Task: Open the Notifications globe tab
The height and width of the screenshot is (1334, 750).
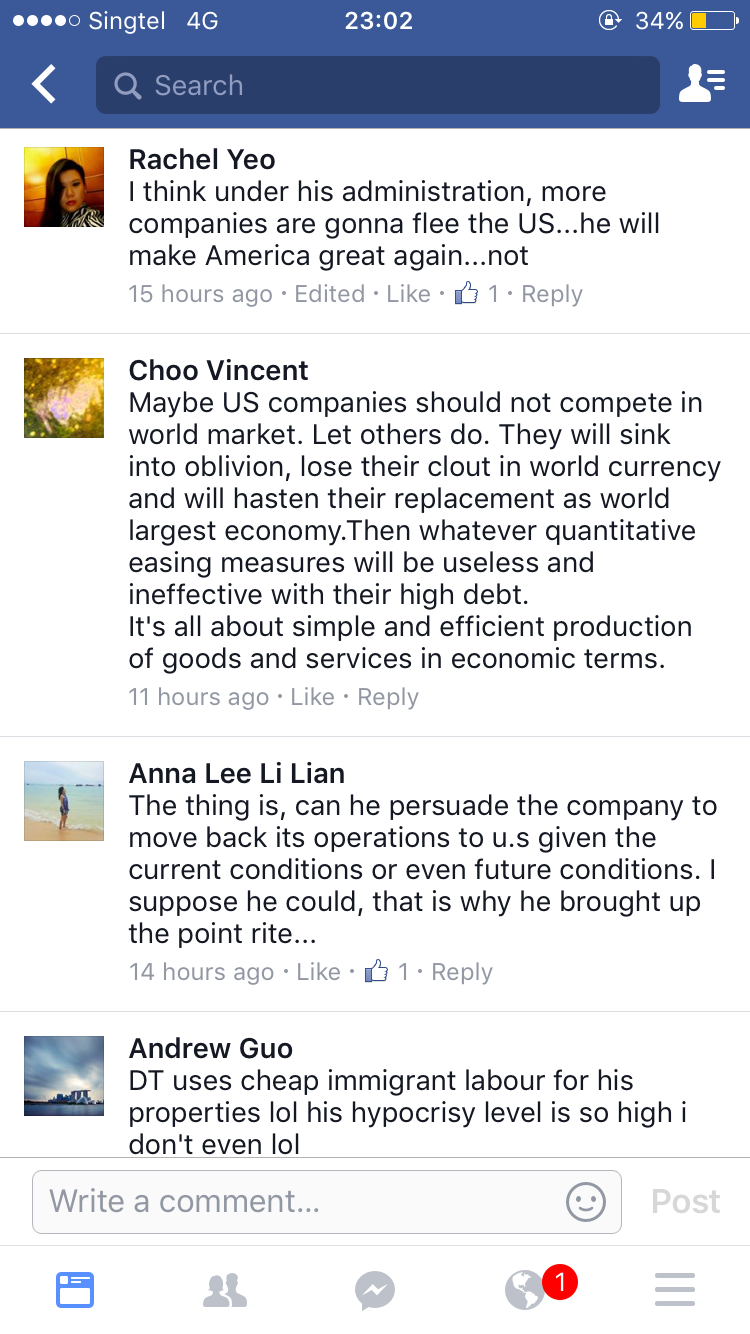Action: [525, 1290]
